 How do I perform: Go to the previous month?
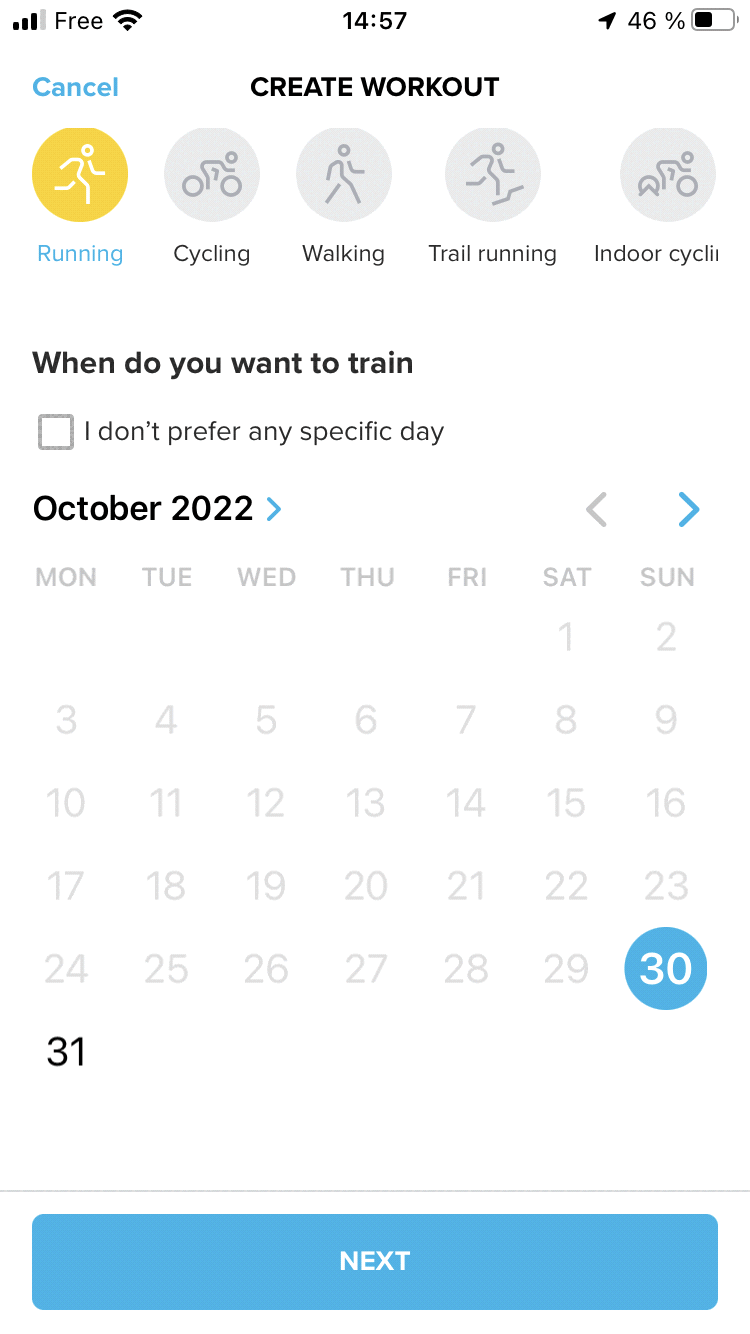point(596,510)
